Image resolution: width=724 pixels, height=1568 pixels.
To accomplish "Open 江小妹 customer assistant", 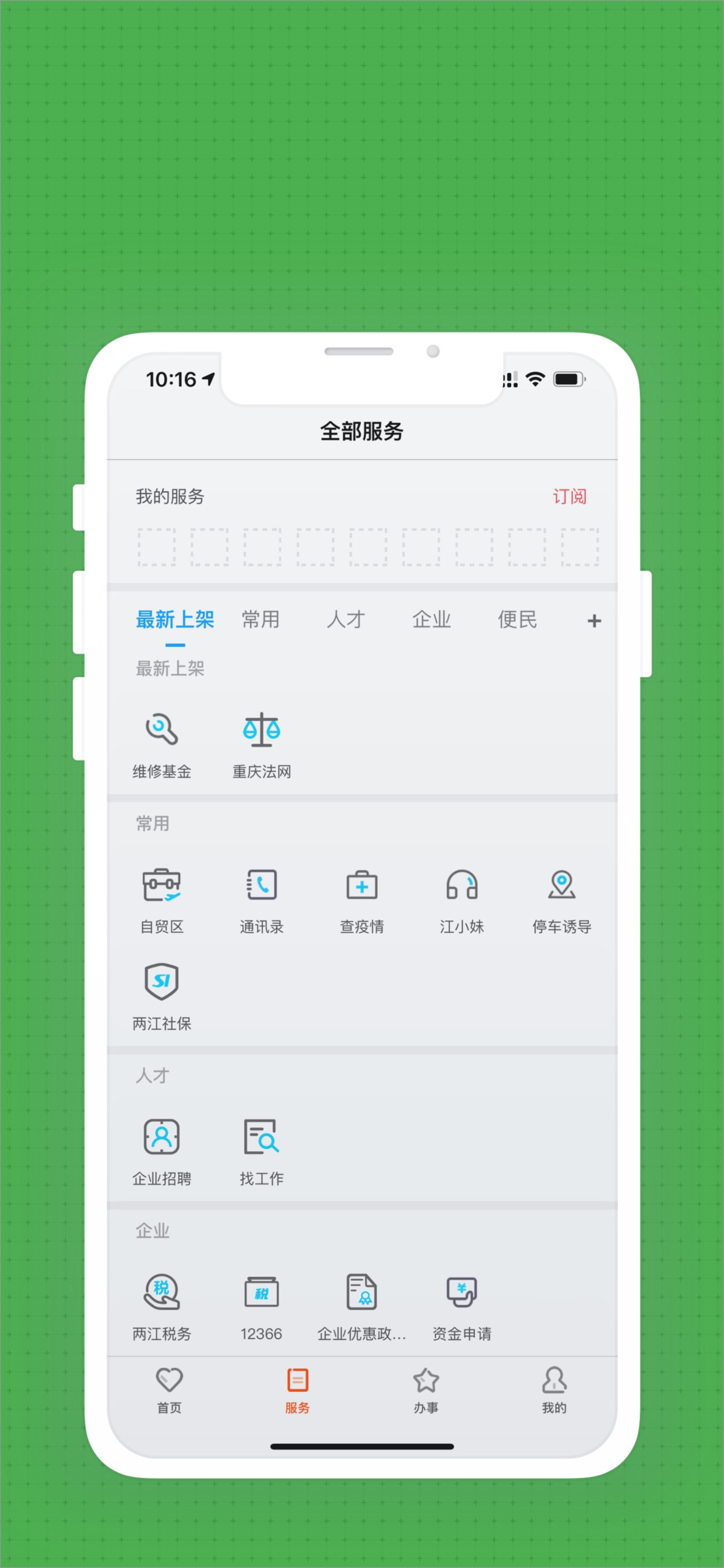I will pos(462,899).
